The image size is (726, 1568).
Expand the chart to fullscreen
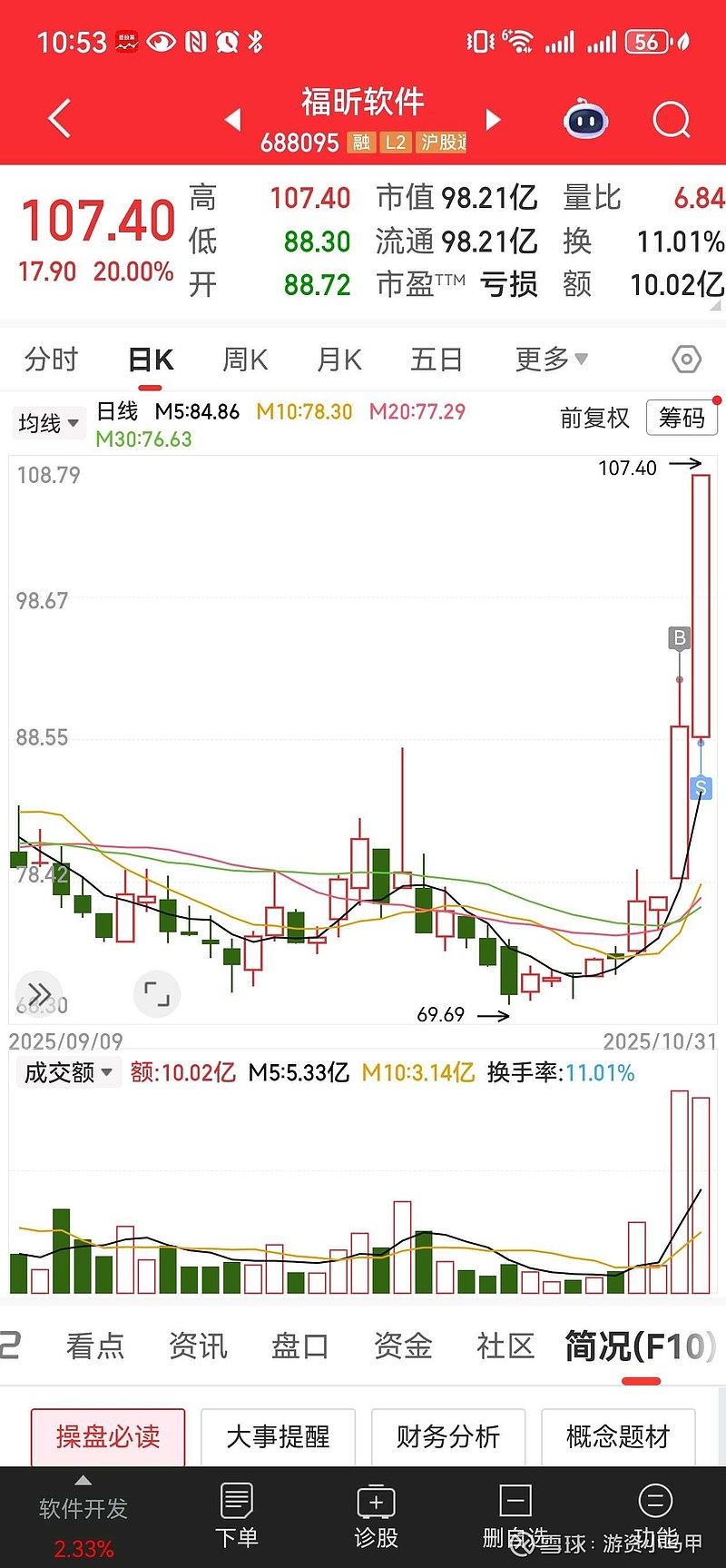[157, 993]
